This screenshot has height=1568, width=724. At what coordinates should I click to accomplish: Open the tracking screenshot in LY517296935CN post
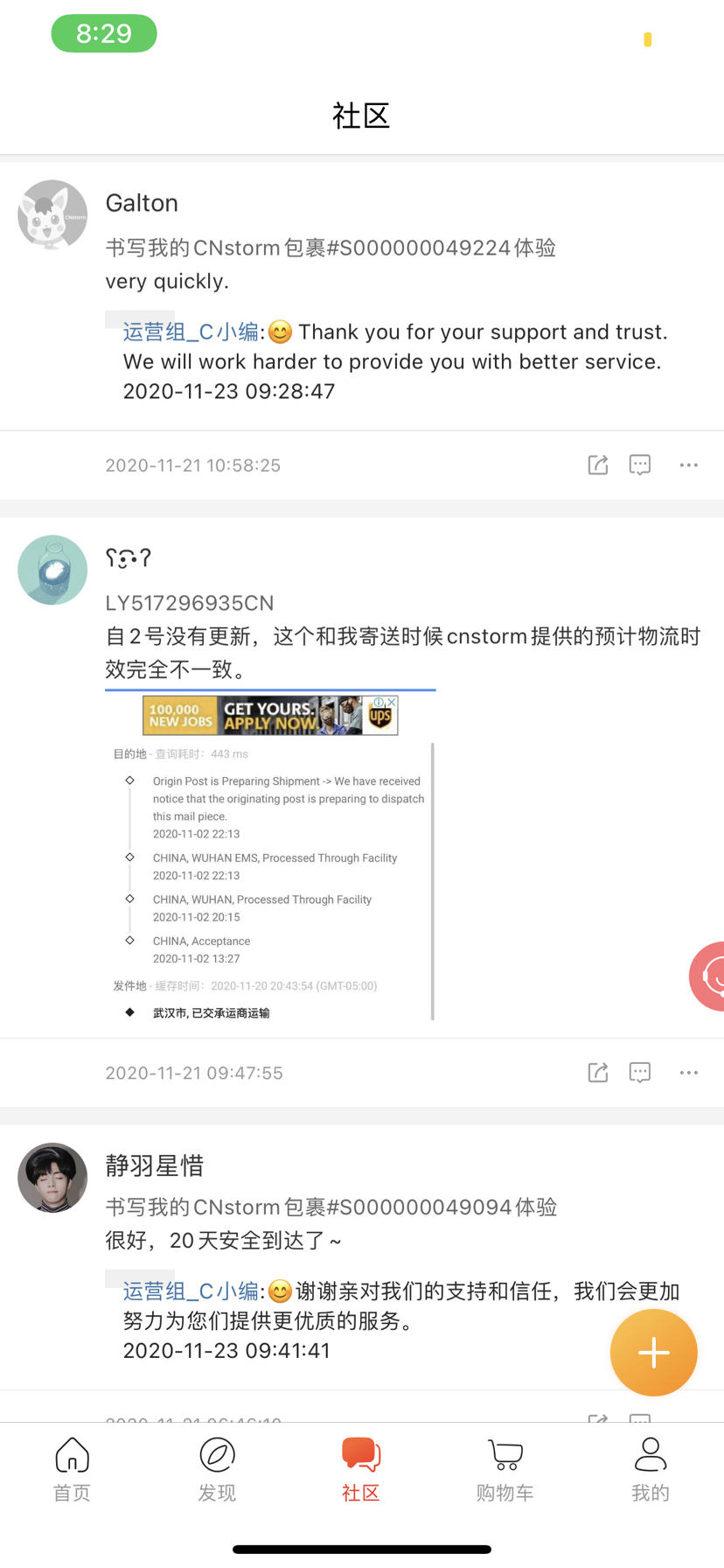coord(270,856)
